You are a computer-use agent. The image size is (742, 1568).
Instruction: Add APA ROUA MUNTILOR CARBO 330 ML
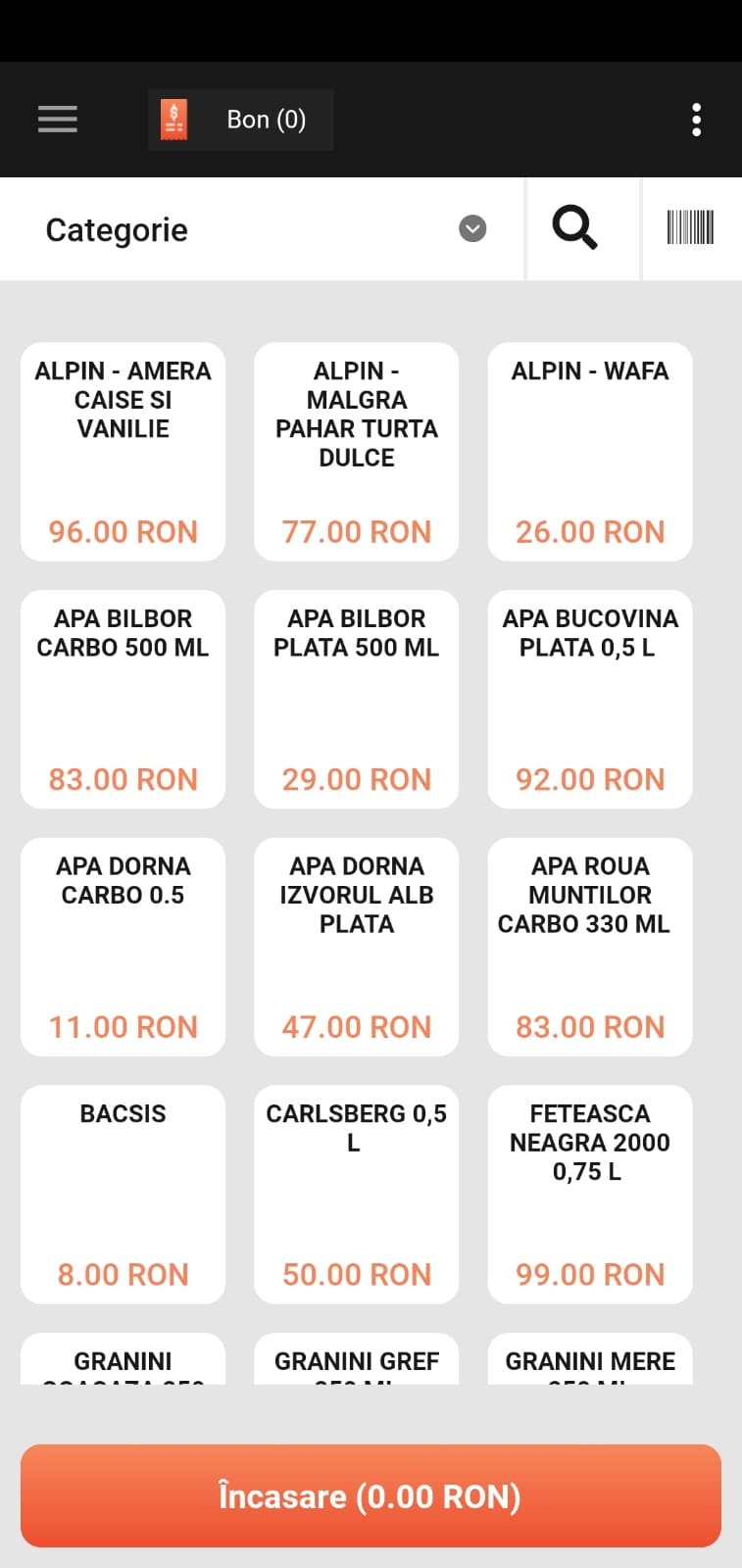tap(590, 947)
